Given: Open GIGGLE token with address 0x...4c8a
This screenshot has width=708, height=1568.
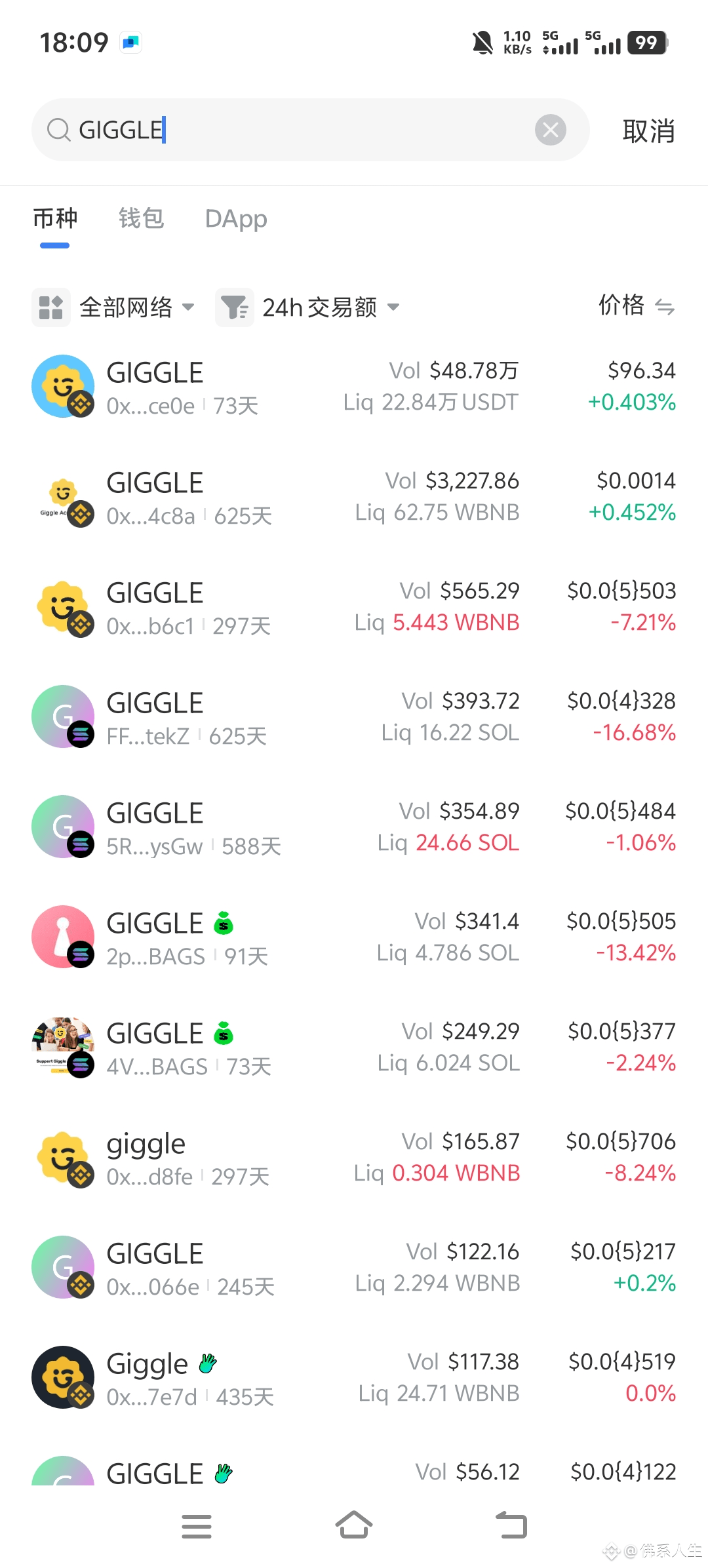Looking at the screenshot, I should pyautogui.click(x=354, y=497).
